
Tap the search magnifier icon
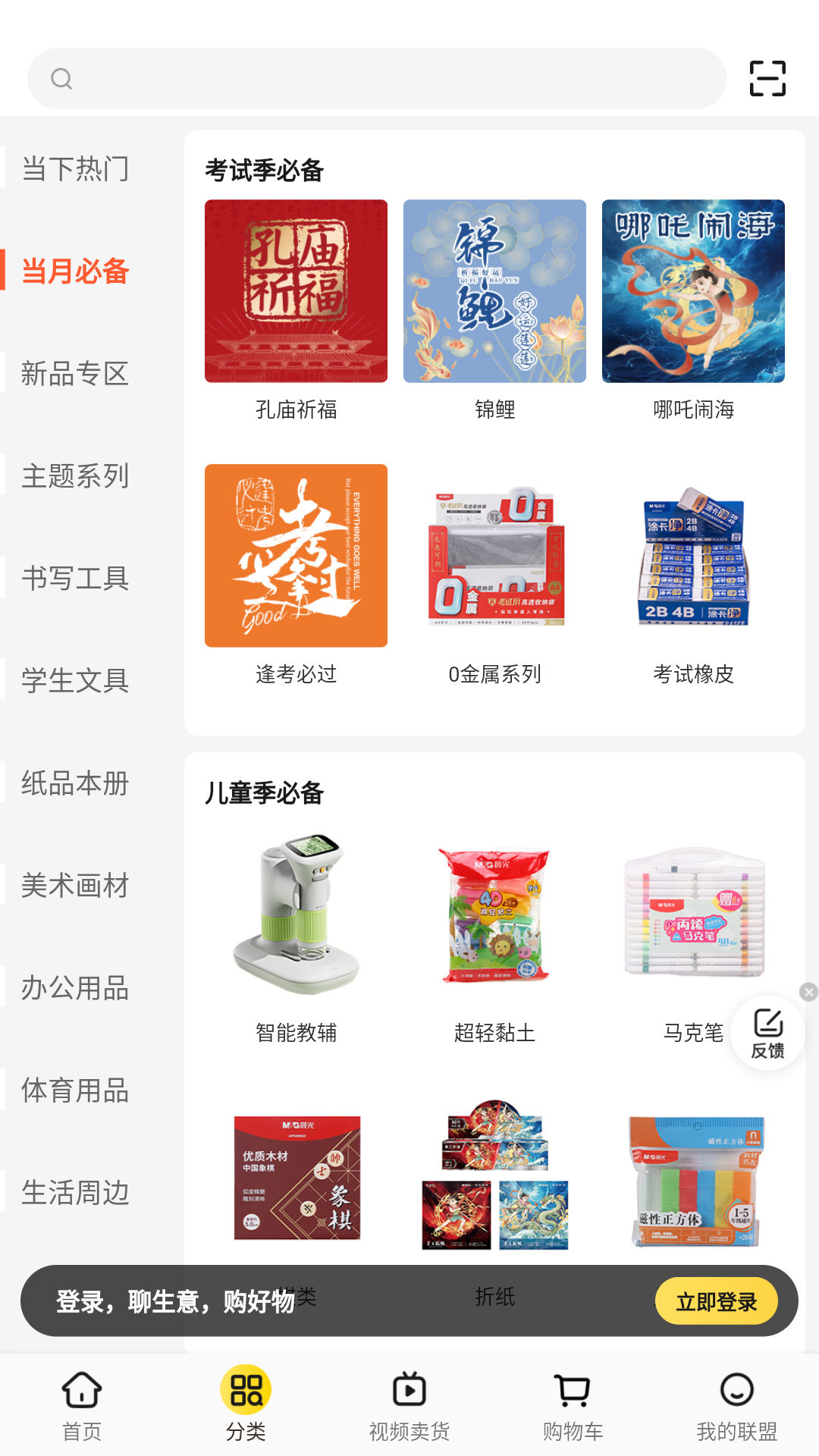(61, 77)
